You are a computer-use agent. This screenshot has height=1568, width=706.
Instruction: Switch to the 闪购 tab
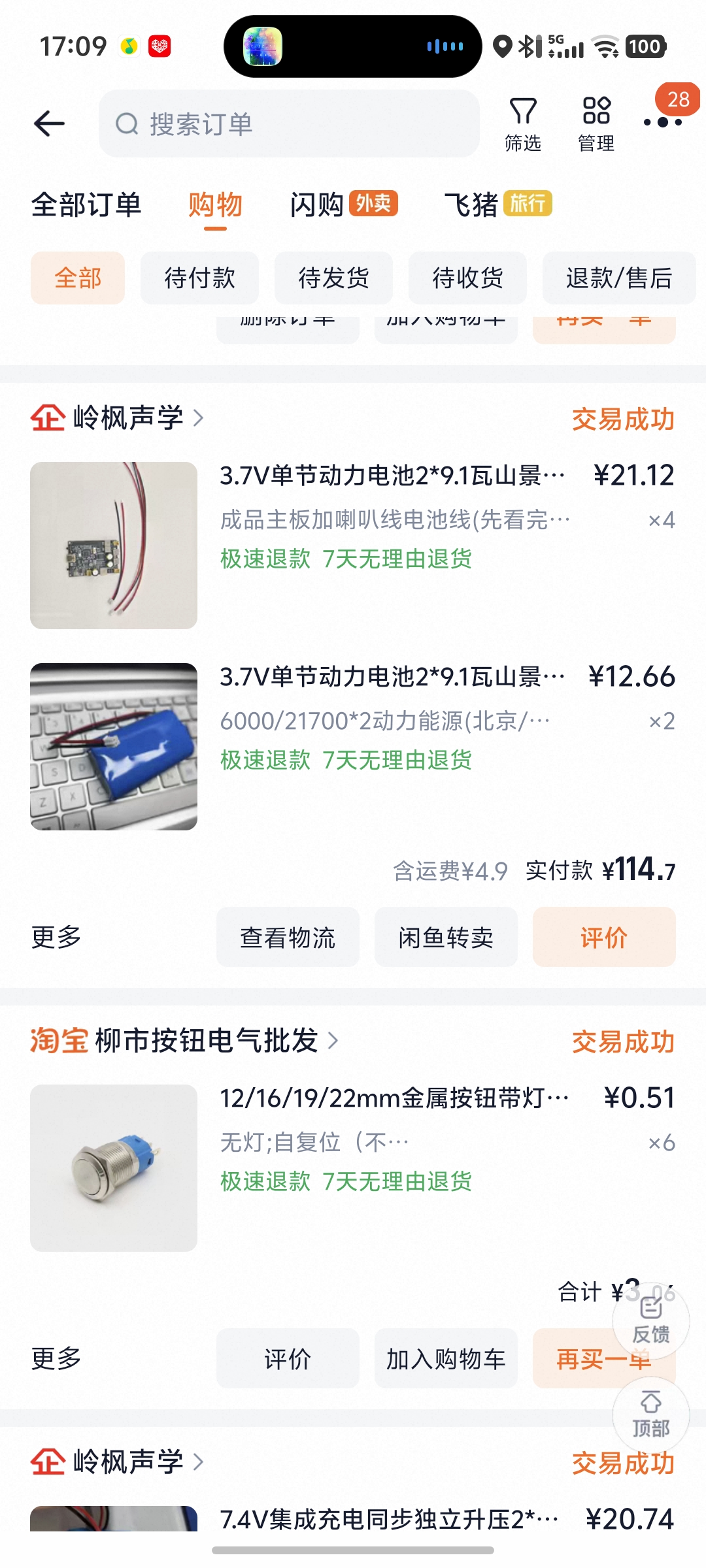(x=344, y=204)
